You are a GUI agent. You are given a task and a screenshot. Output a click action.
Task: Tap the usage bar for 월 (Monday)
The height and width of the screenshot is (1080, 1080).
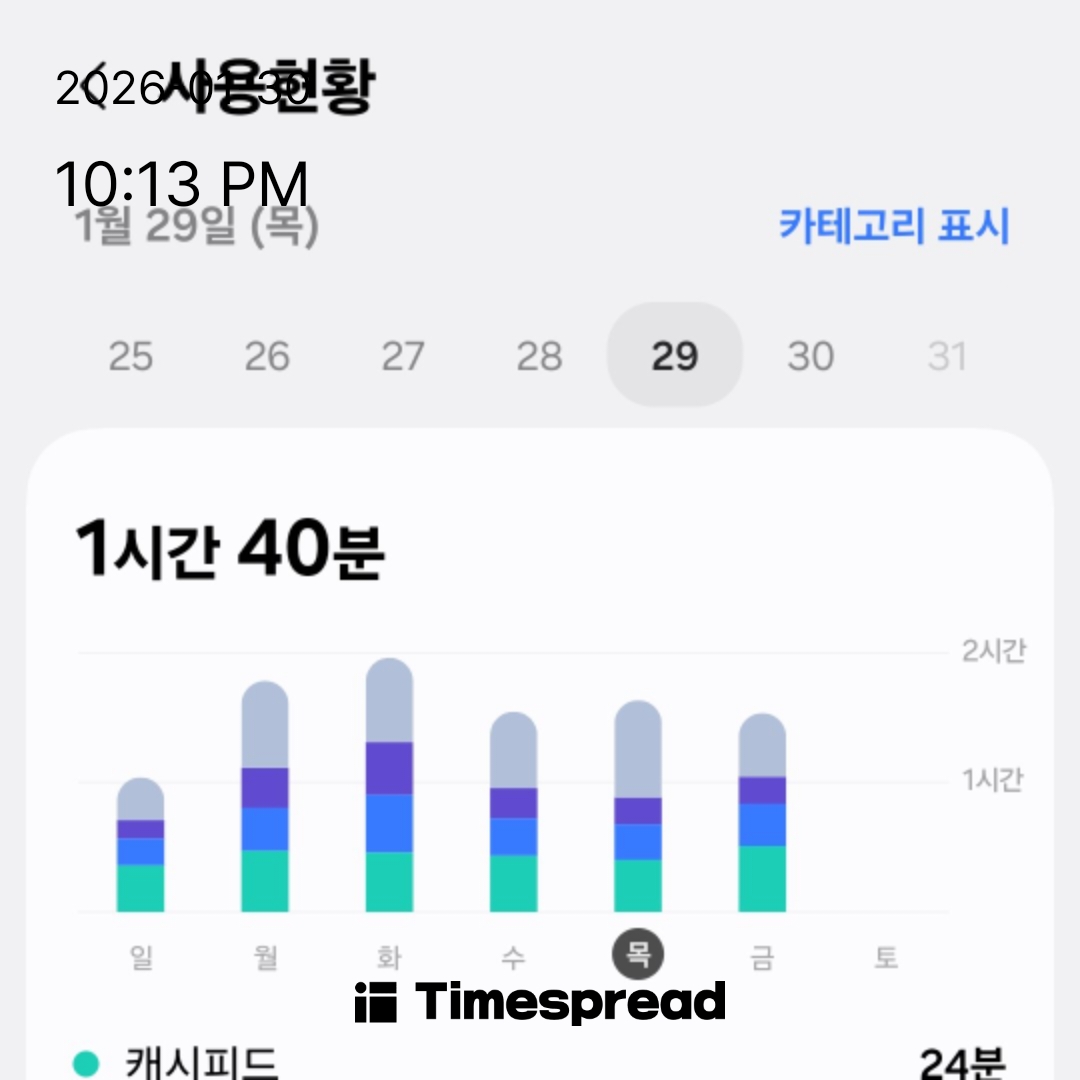(265, 798)
